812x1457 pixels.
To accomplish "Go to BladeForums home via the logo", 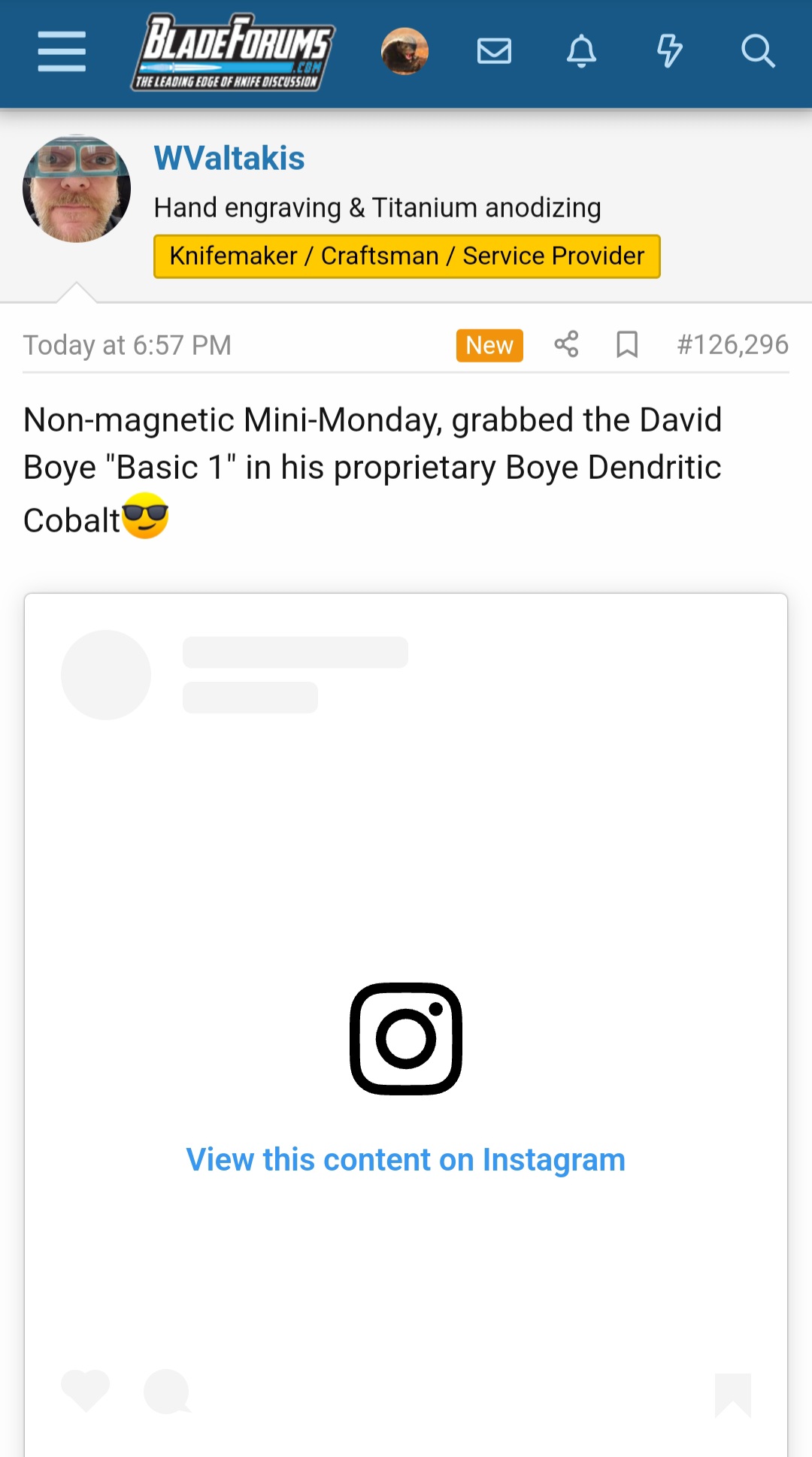I will (x=234, y=52).
